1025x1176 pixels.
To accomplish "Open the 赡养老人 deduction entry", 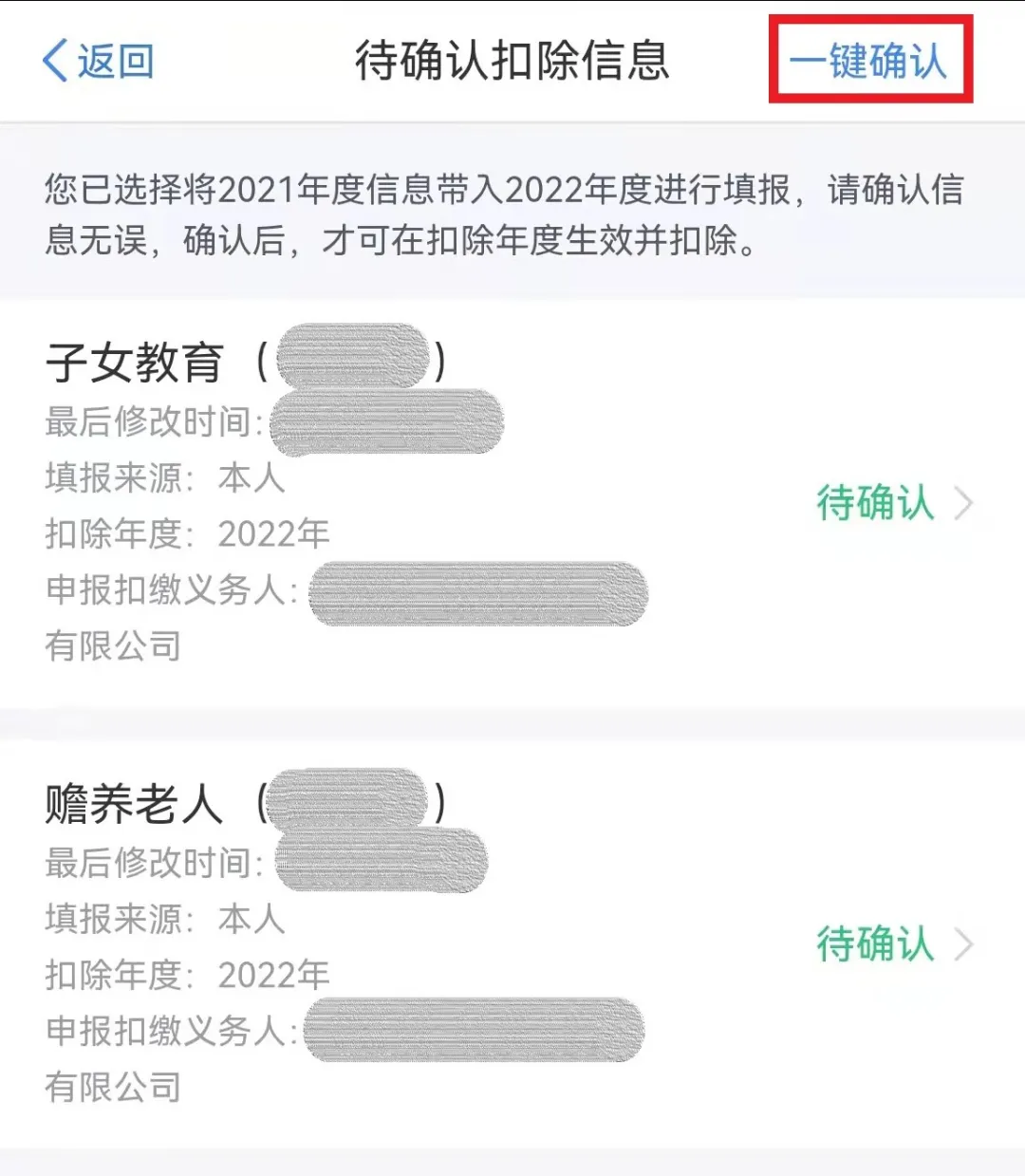I will tap(892, 944).
